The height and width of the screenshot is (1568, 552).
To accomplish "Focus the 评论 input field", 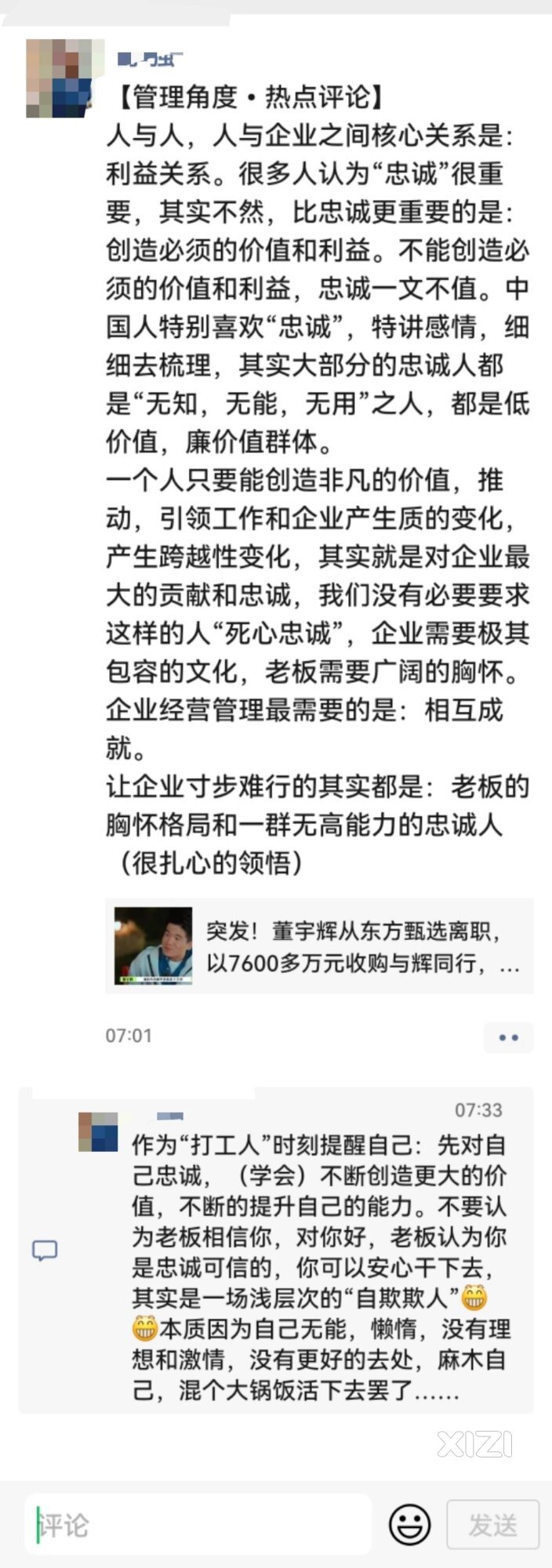I will [x=200, y=1525].
